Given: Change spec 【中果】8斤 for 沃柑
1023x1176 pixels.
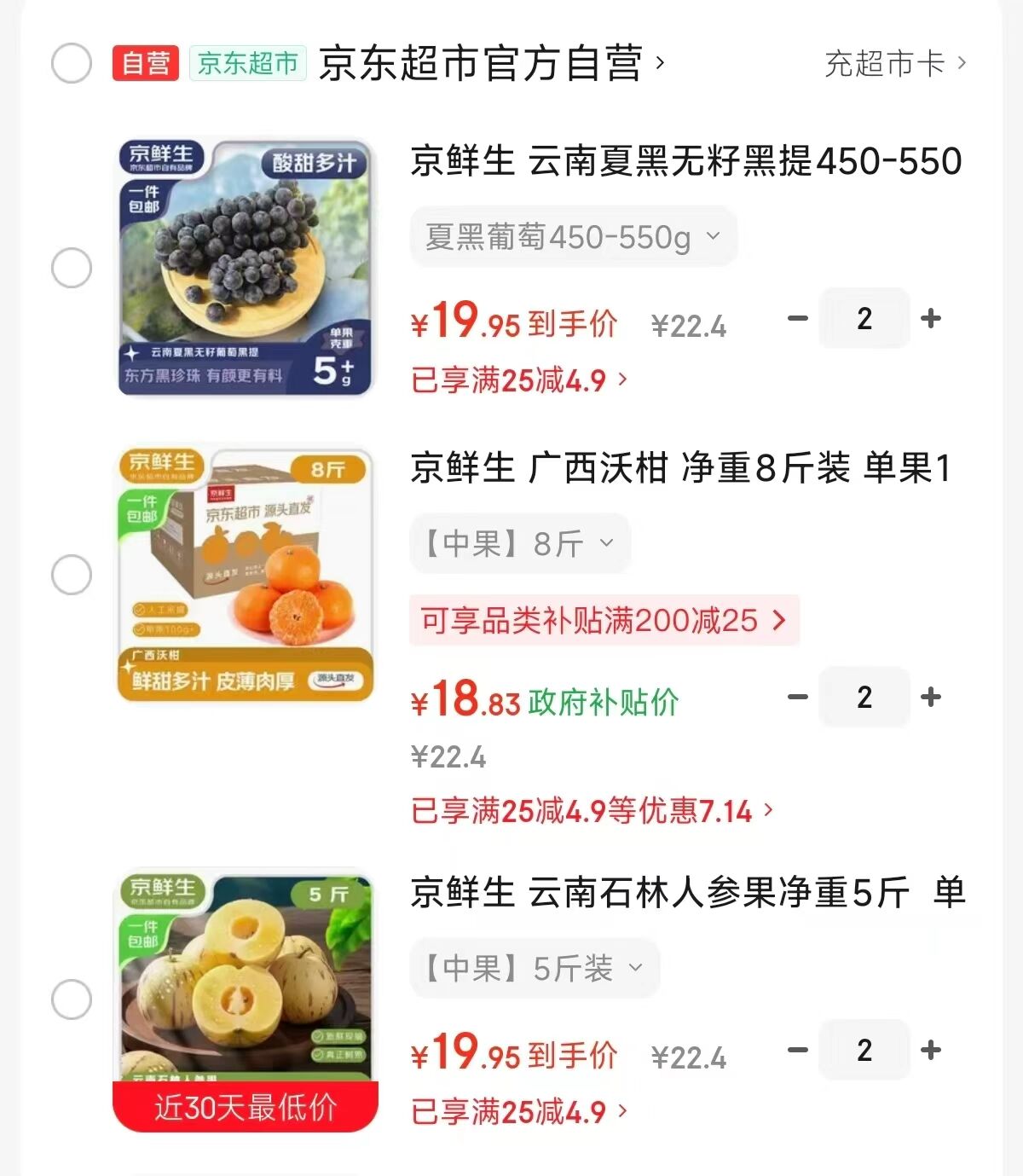Looking at the screenshot, I should 519,543.
